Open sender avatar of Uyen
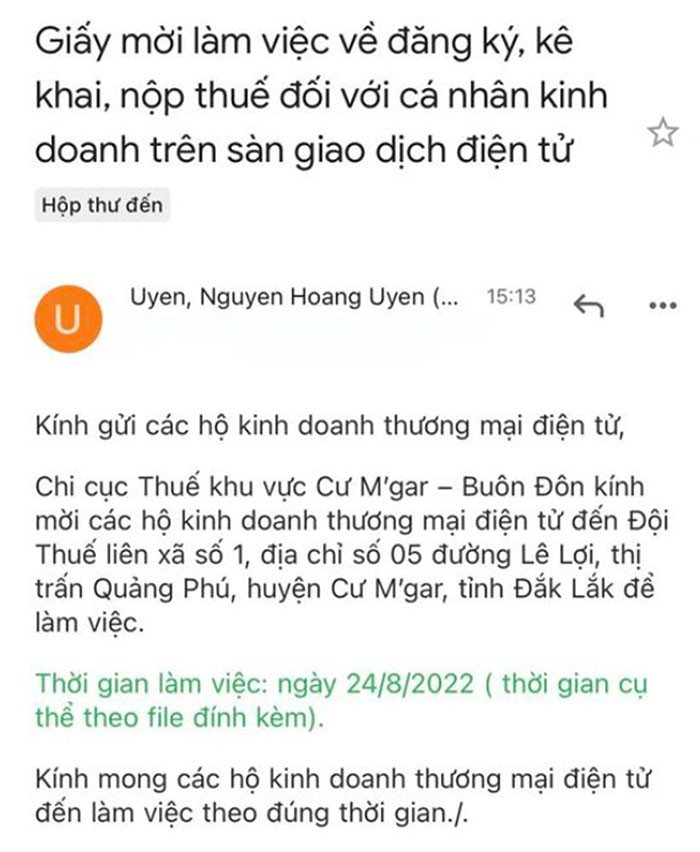Viewport: 700px width, 852px height. pyautogui.click(x=68, y=318)
